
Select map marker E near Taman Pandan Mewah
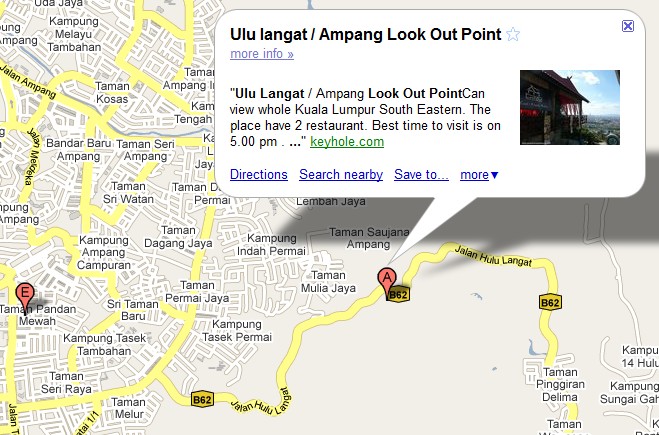[26, 295]
